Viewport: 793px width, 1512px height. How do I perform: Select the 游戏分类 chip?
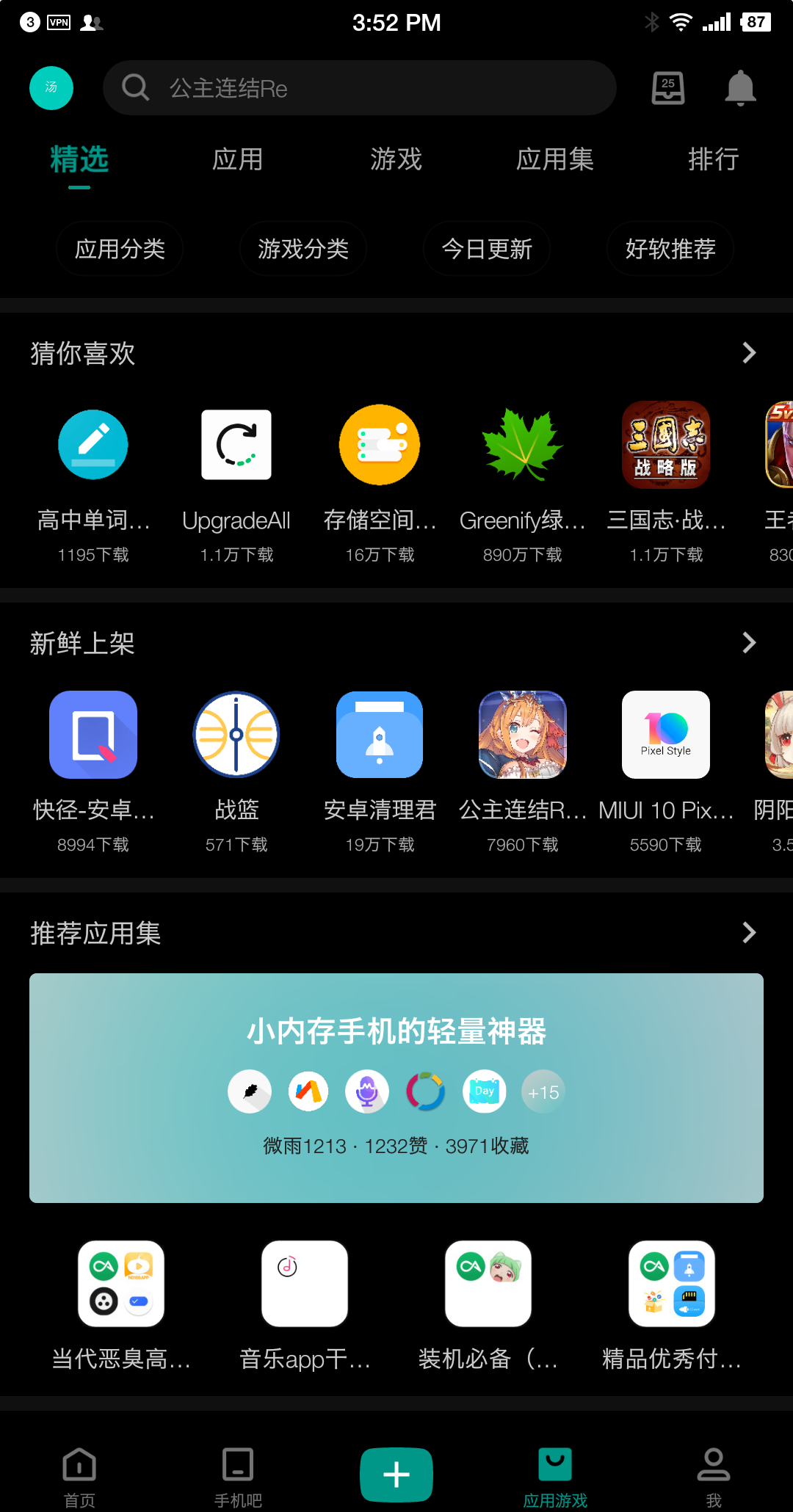point(303,249)
